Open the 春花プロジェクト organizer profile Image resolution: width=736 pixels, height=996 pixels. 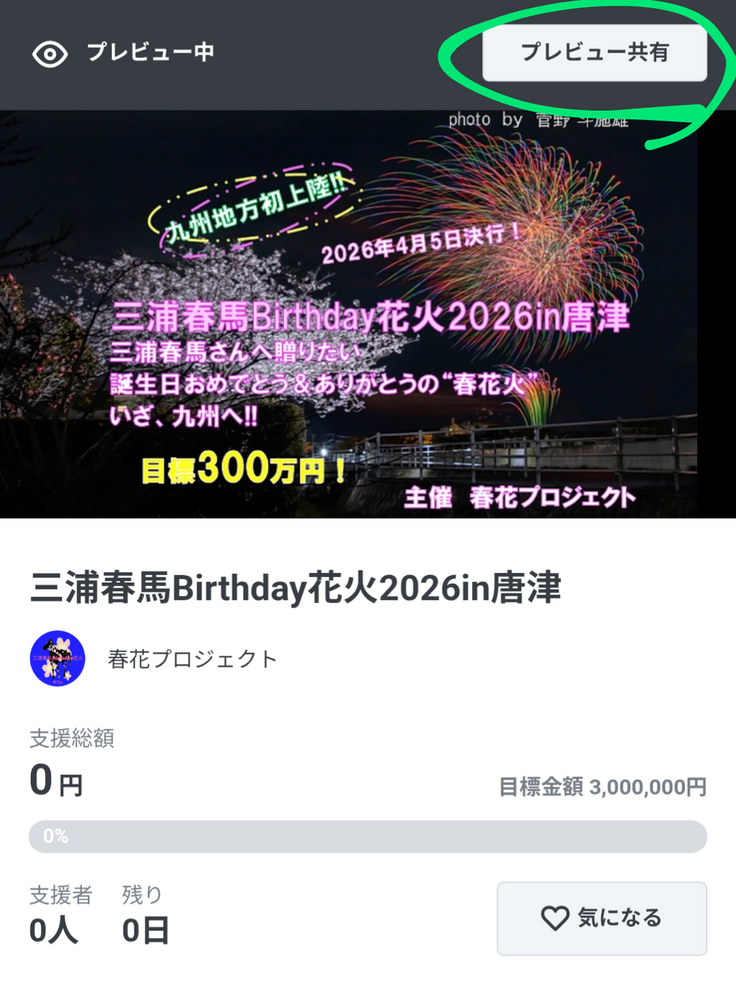click(x=191, y=659)
